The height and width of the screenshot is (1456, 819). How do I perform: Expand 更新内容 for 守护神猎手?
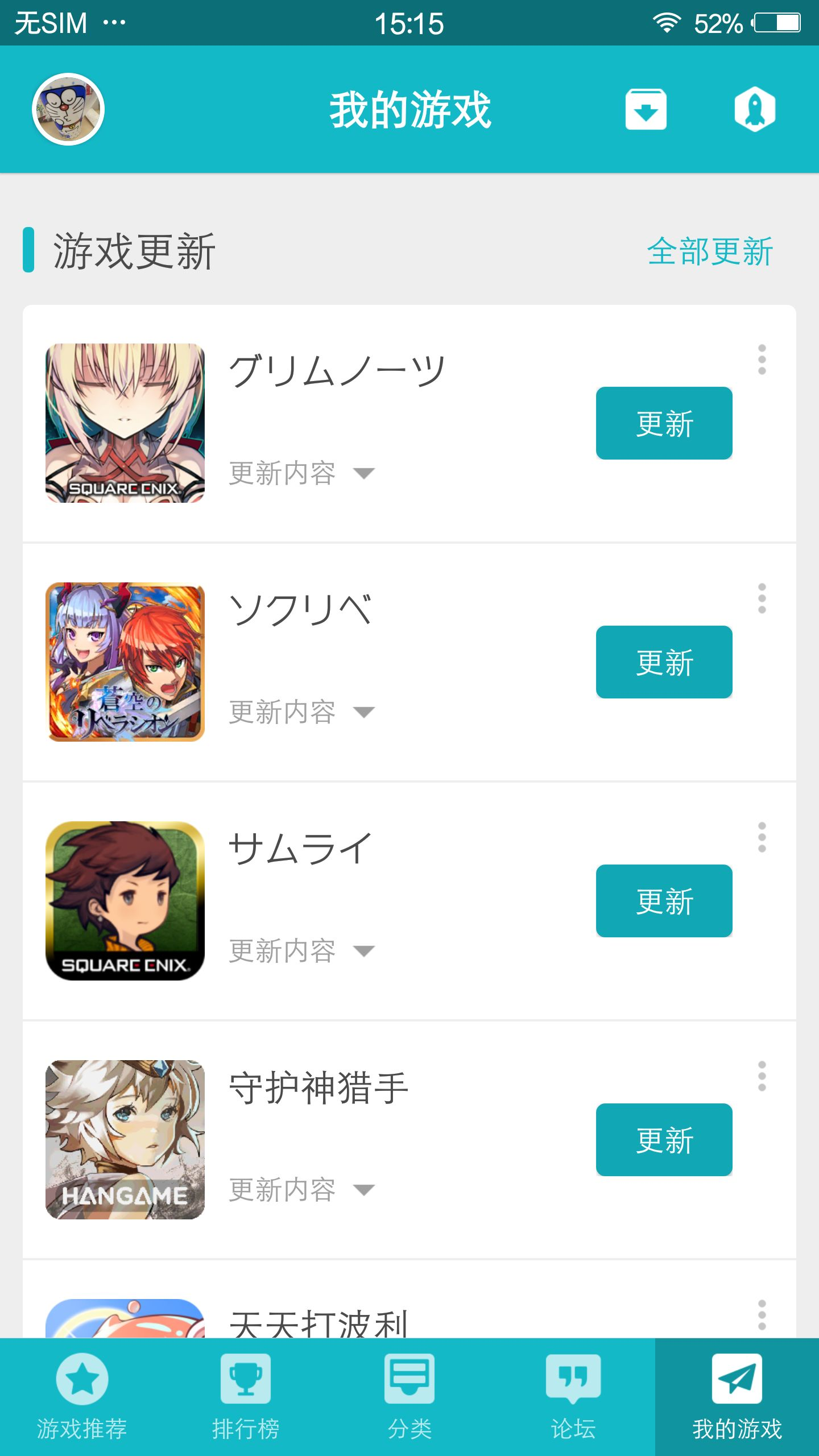[x=301, y=1190]
